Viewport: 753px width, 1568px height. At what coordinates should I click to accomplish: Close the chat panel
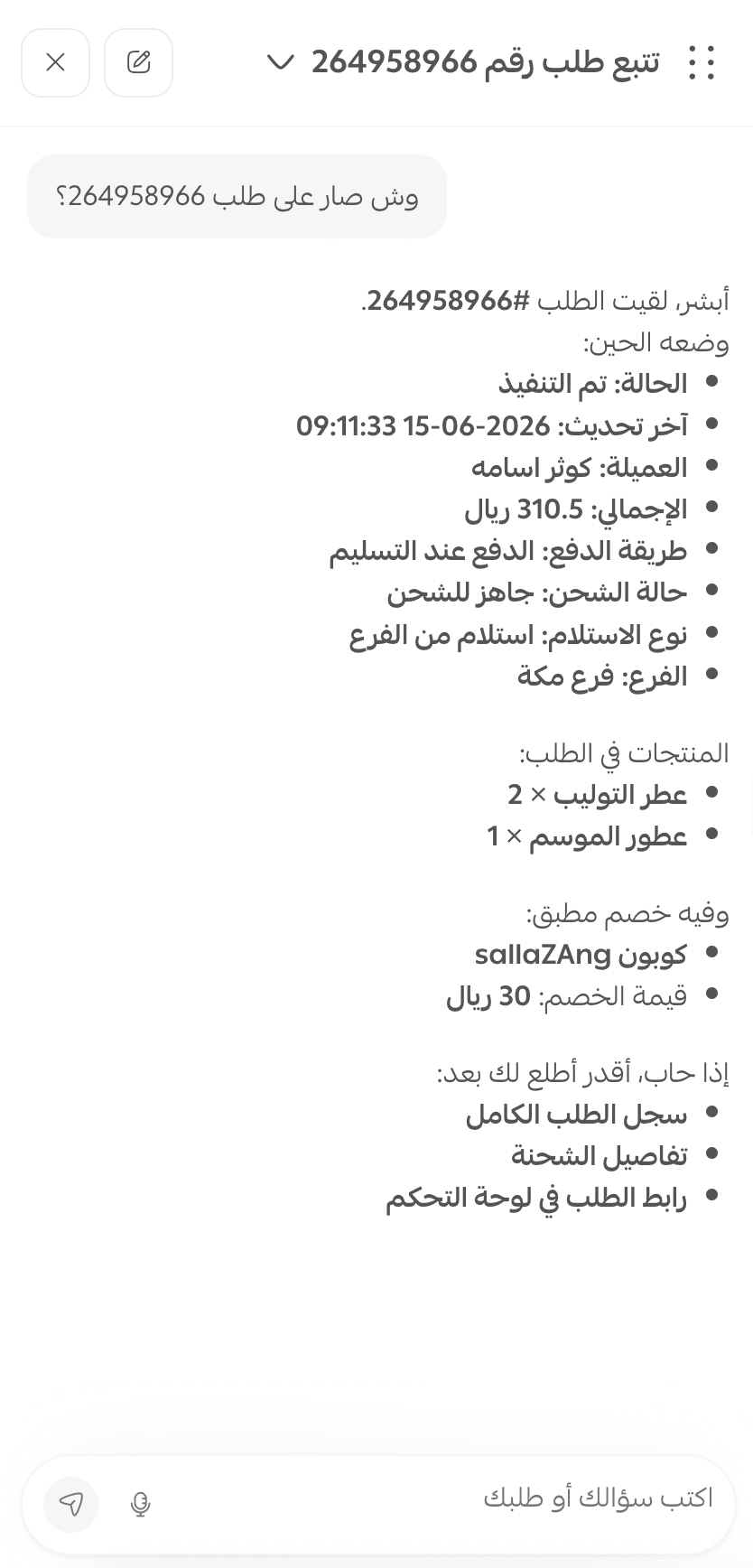point(55,62)
